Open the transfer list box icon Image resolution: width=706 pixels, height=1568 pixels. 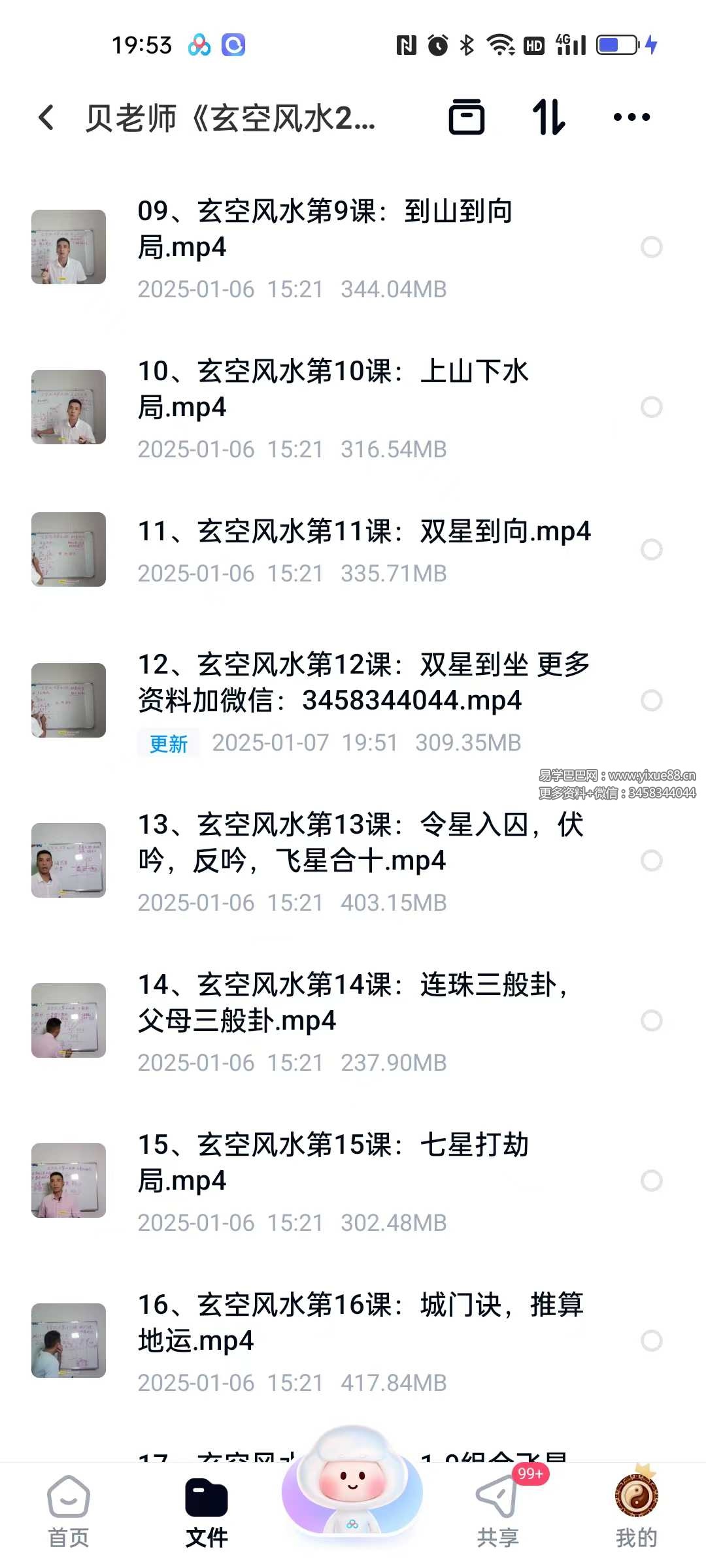pos(466,118)
